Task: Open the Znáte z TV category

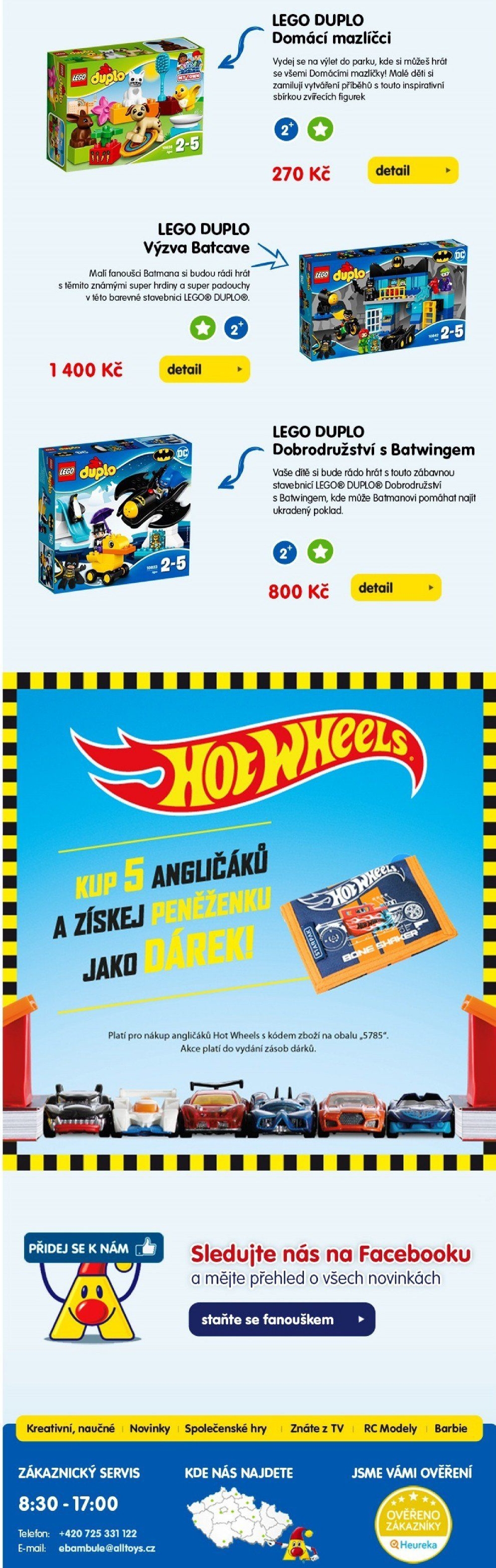Action: [316, 1429]
